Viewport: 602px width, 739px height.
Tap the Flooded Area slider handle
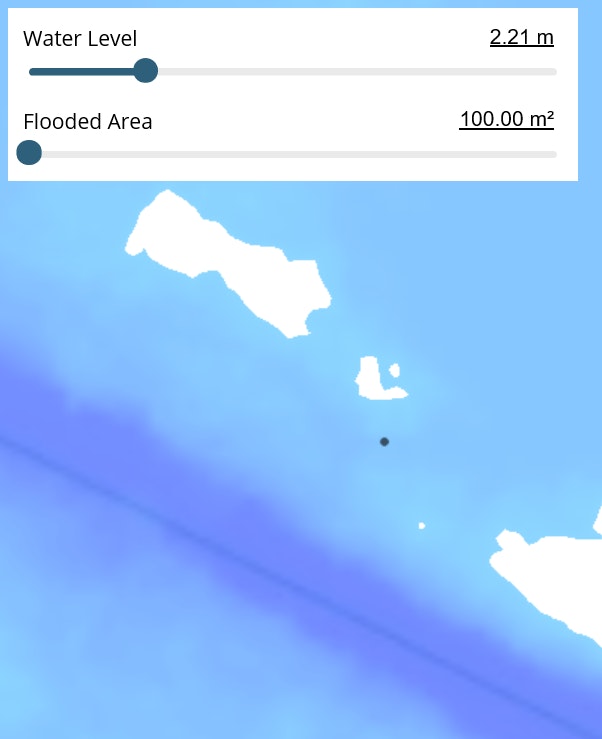point(29,153)
